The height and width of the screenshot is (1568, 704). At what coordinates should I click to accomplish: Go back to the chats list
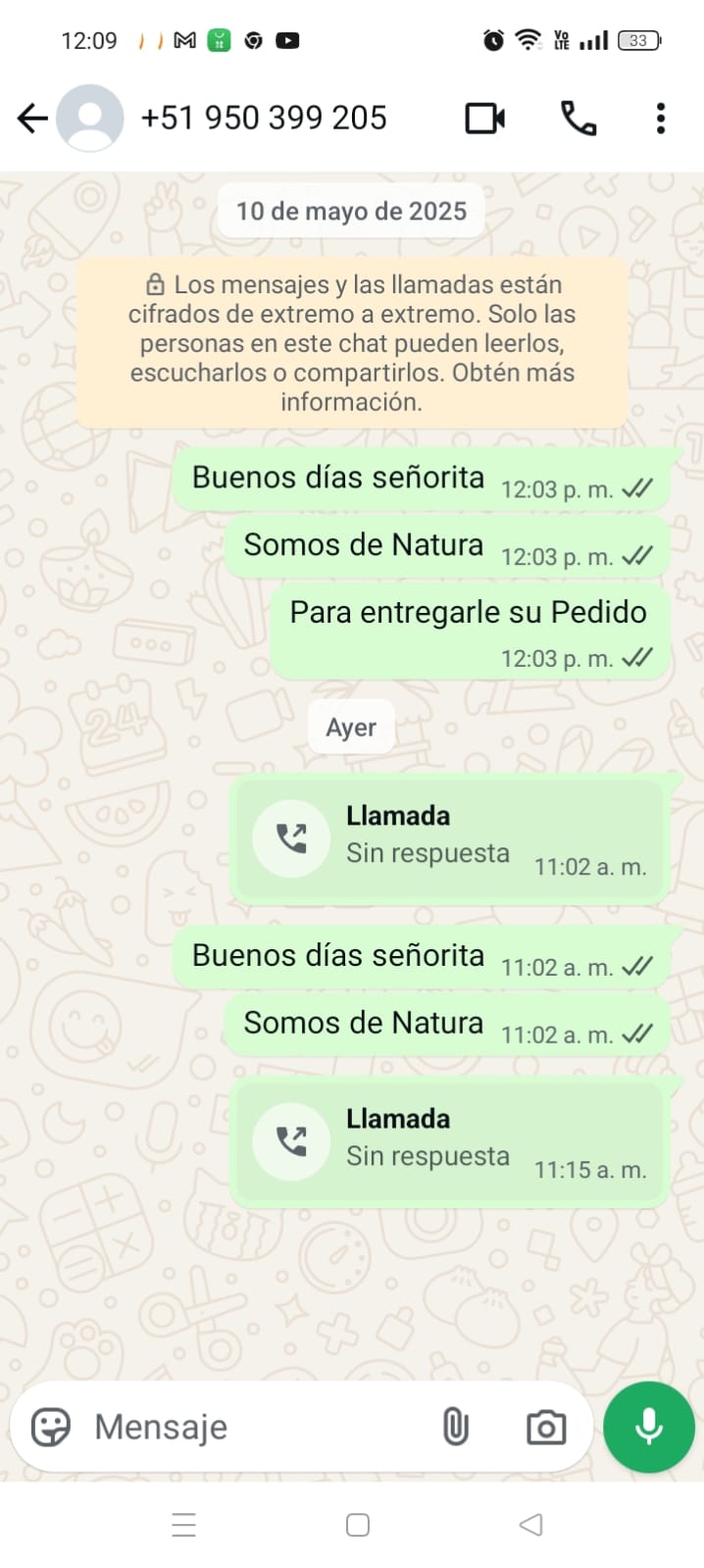click(32, 119)
